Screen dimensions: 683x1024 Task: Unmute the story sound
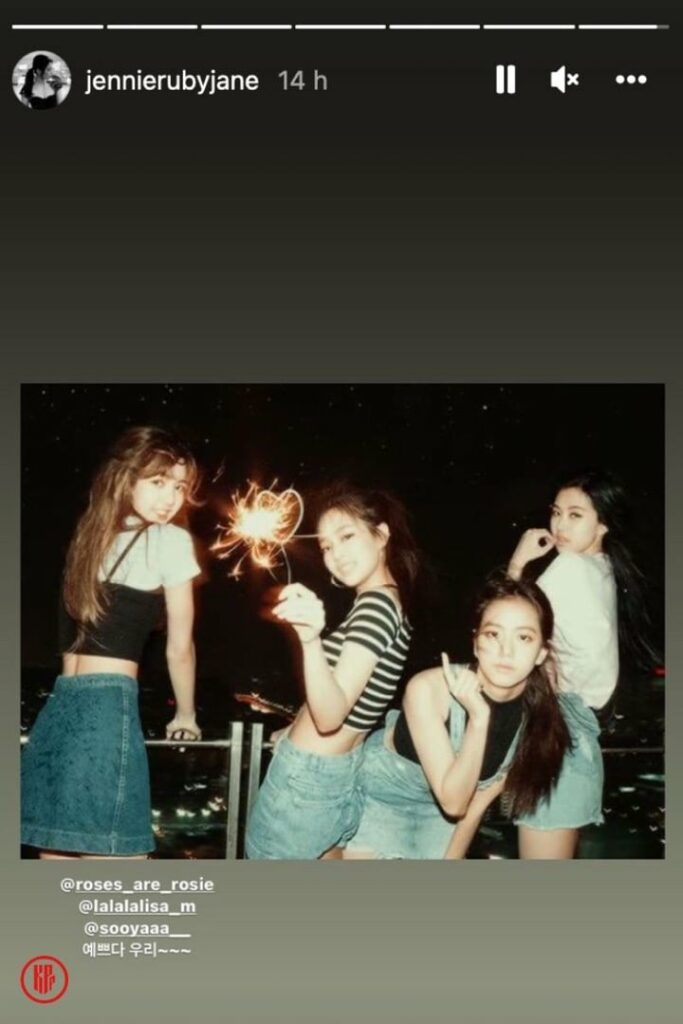(565, 80)
